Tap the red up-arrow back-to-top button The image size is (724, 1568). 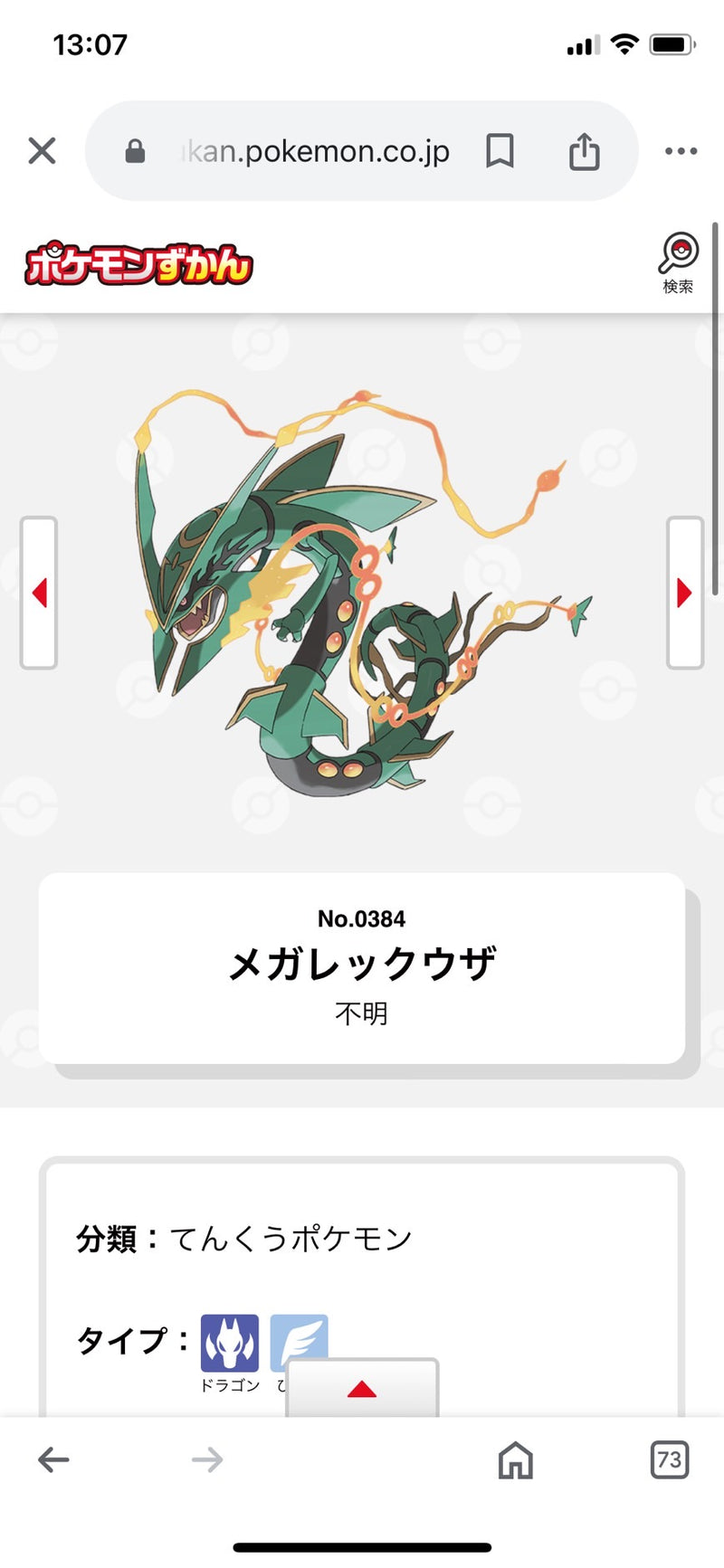362,1389
